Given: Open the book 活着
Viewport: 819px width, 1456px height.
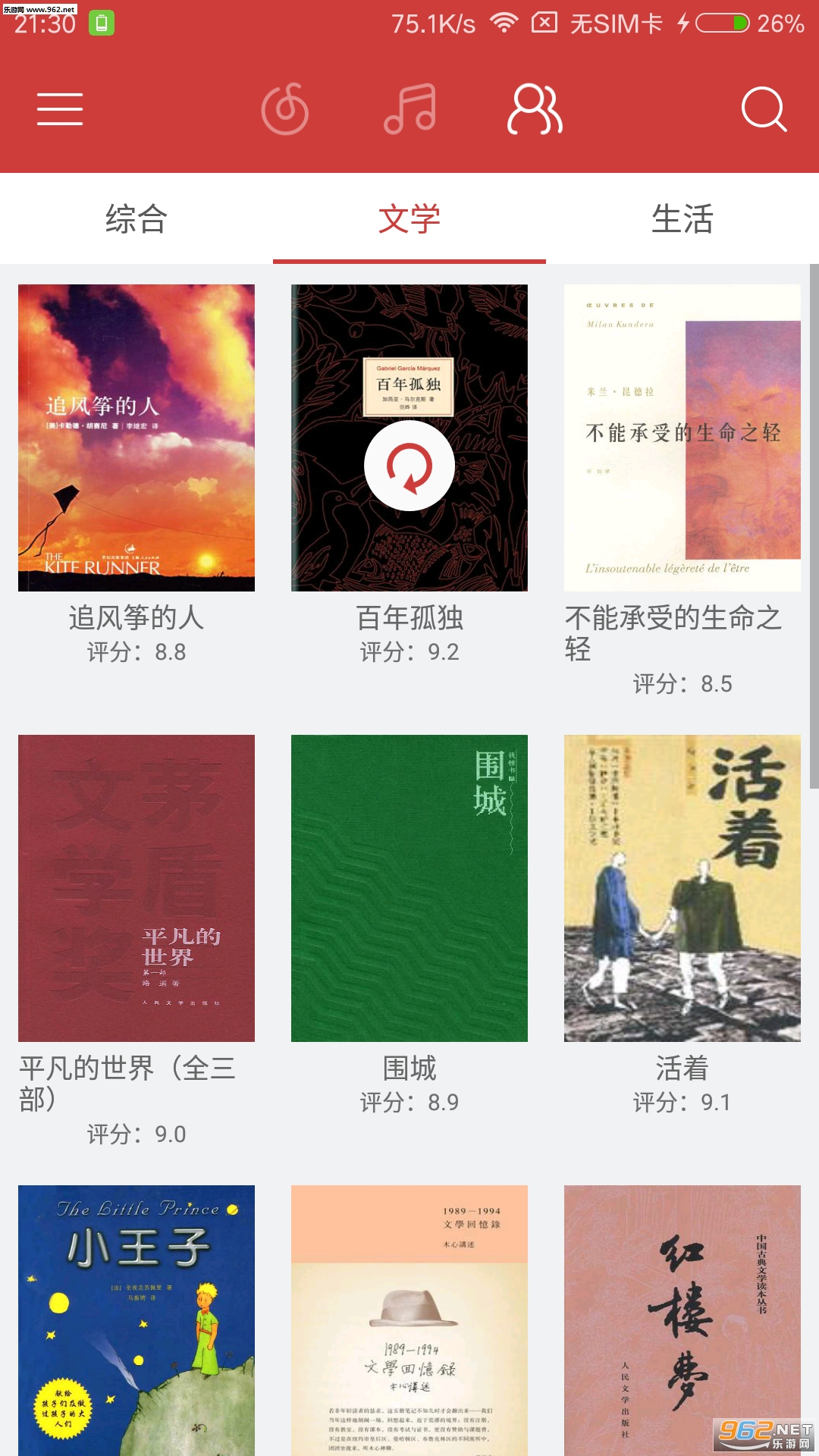Looking at the screenshot, I should pos(682,888).
